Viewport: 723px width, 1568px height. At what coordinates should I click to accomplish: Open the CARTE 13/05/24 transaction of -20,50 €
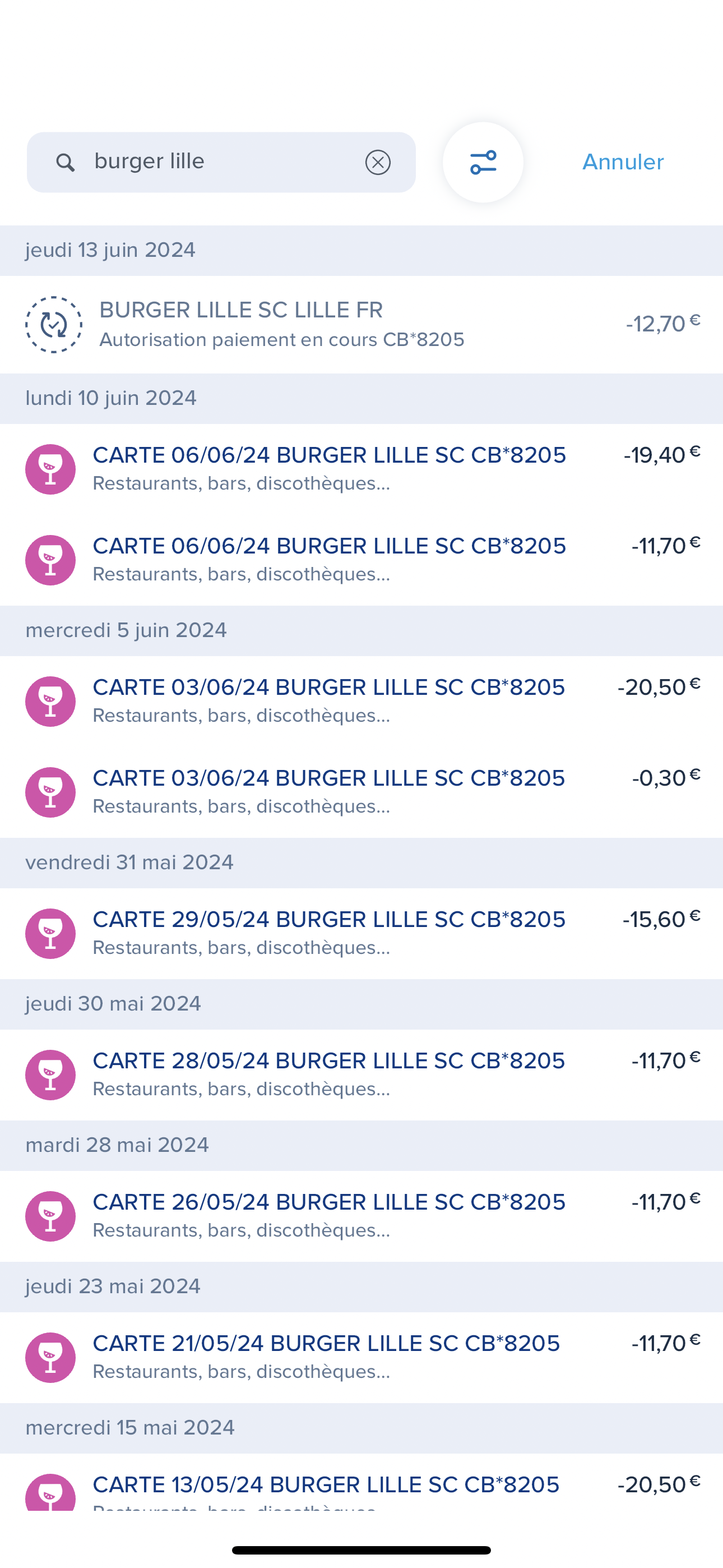(361, 1488)
